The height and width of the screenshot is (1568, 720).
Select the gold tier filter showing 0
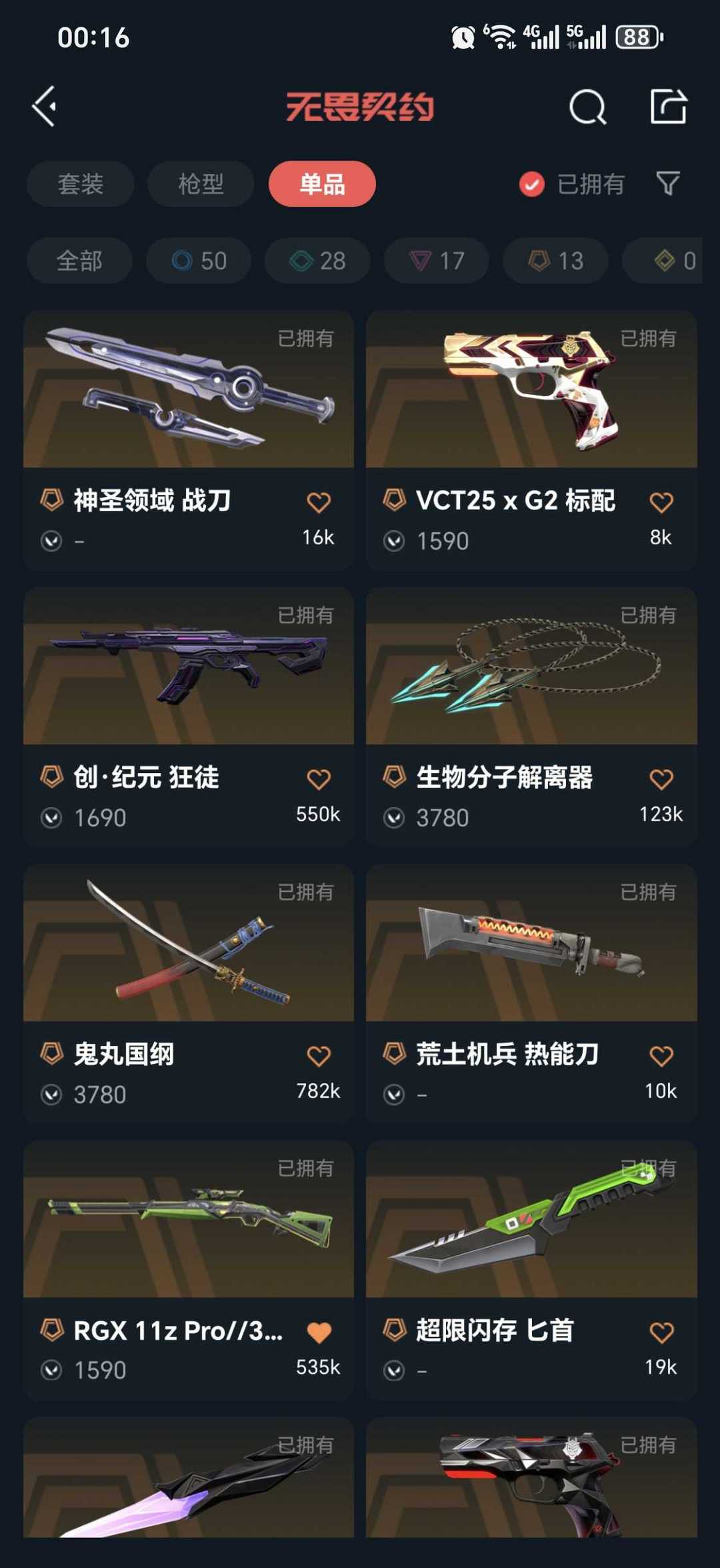[673, 261]
